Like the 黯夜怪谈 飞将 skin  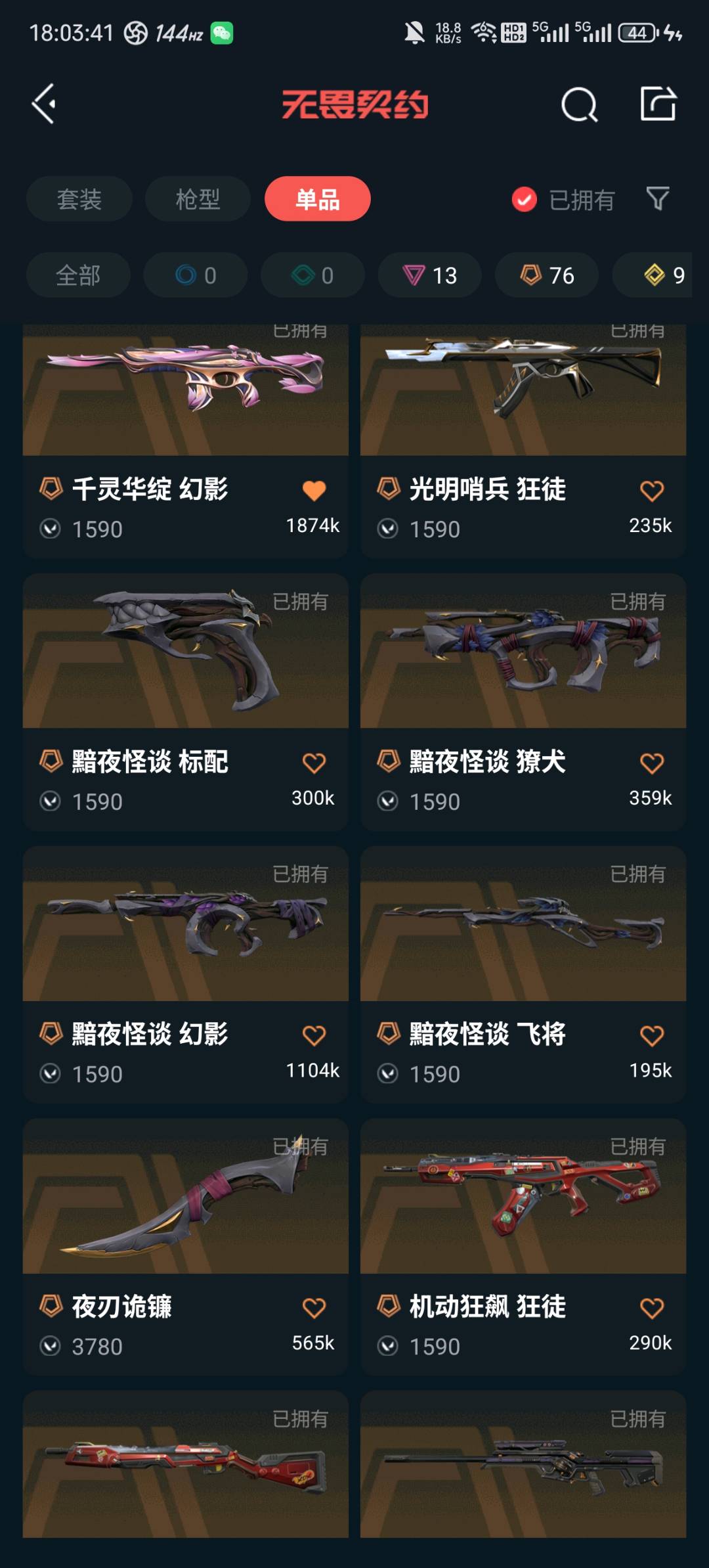[x=651, y=1036]
